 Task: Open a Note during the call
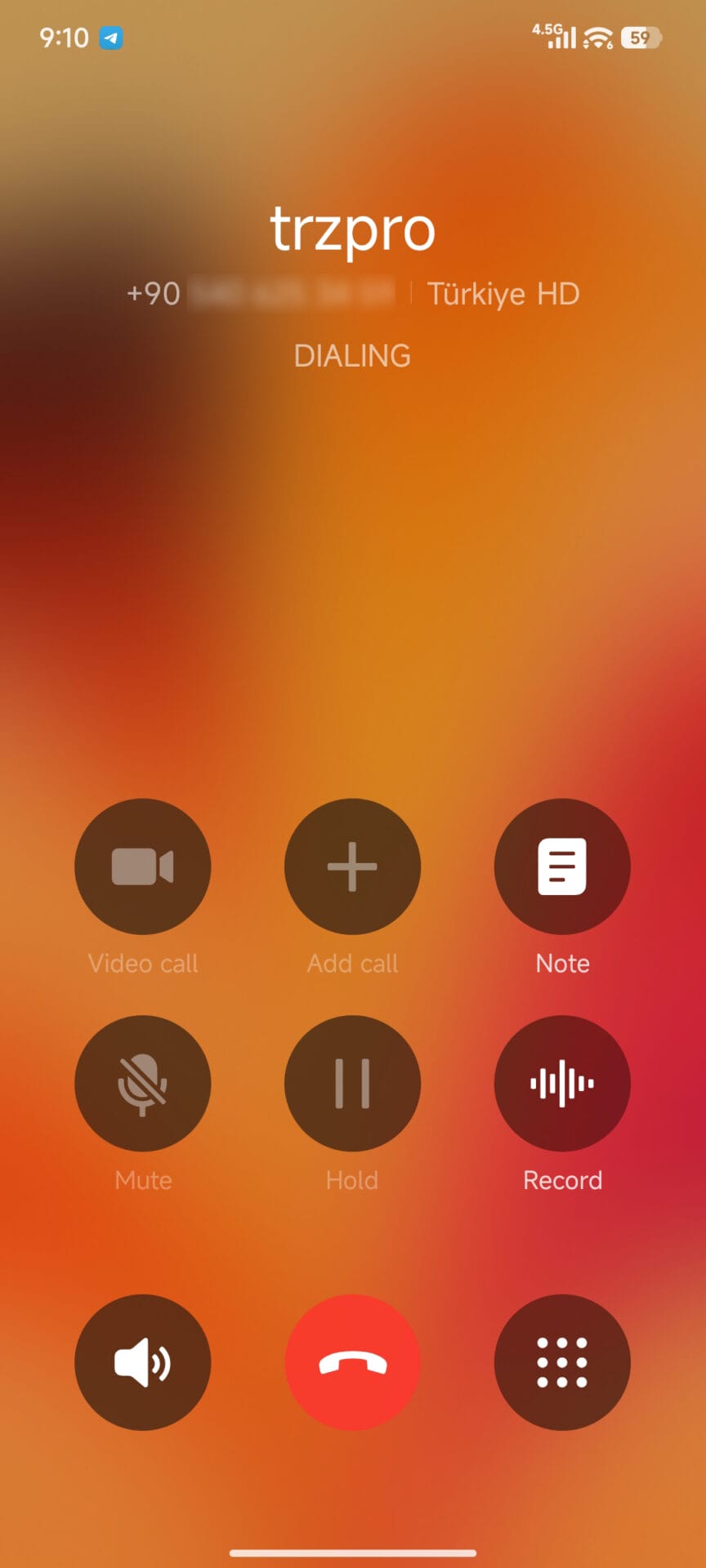tap(562, 866)
